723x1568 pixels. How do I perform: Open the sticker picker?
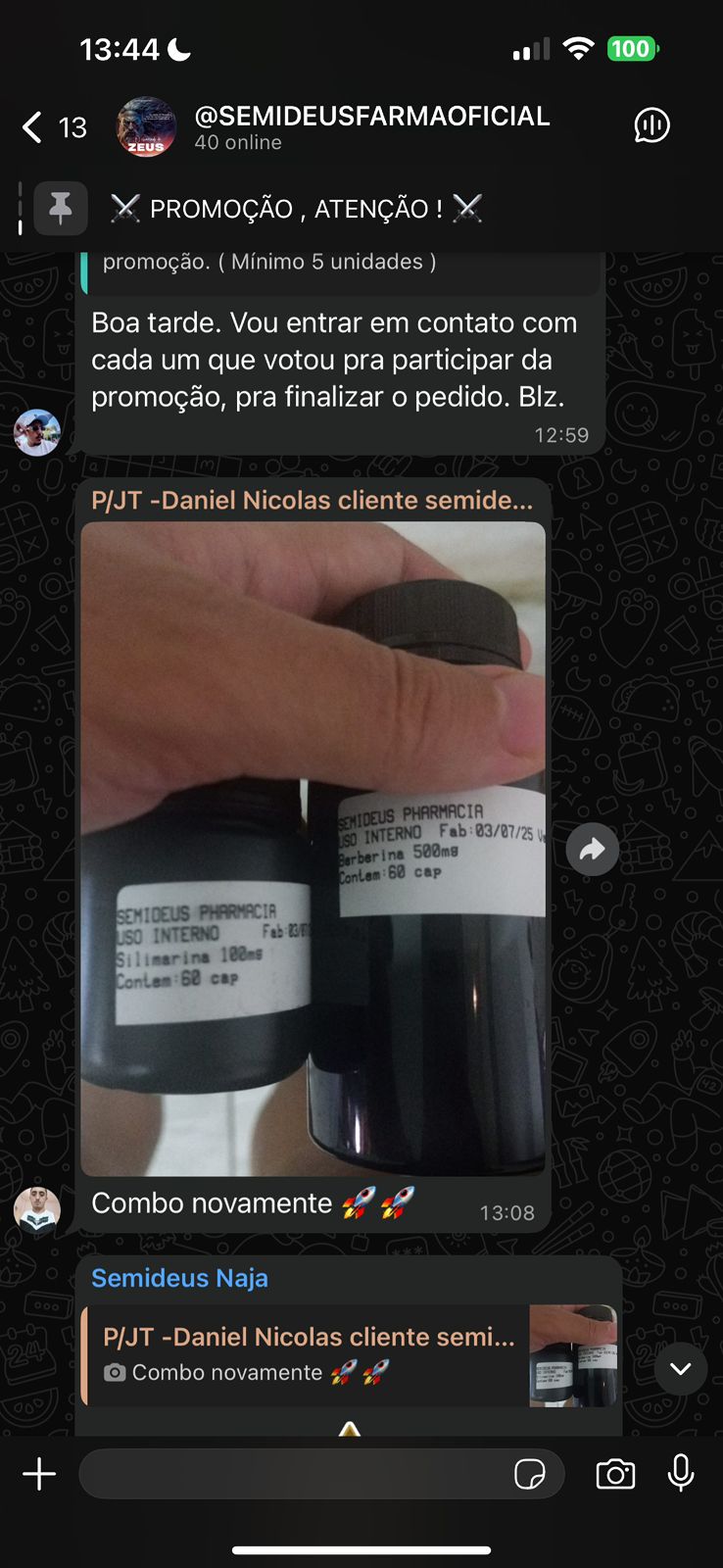tap(530, 1474)
